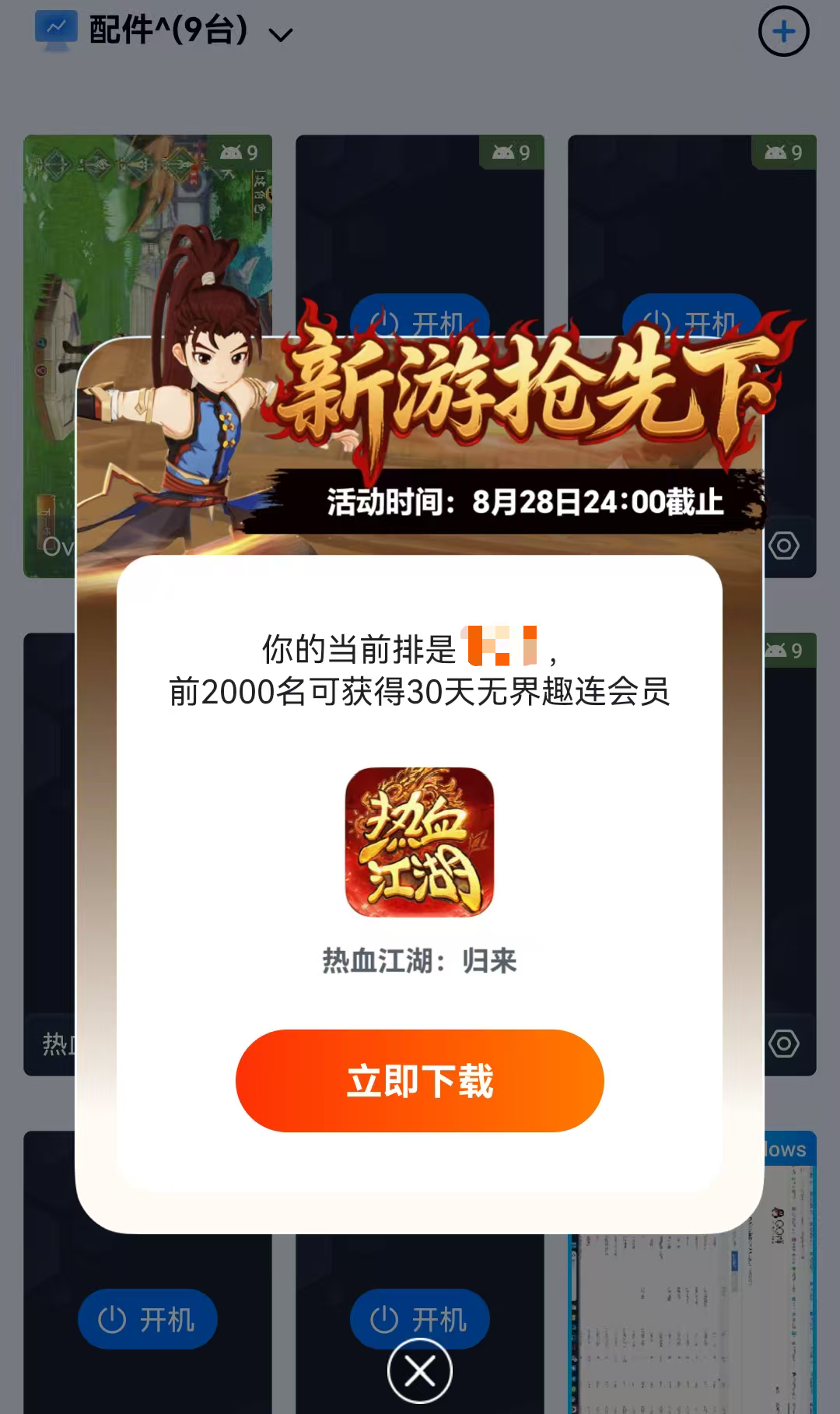Tap 立即下载 to download the game
Screen dimensions: 840x1414
tap(419, 1080)
